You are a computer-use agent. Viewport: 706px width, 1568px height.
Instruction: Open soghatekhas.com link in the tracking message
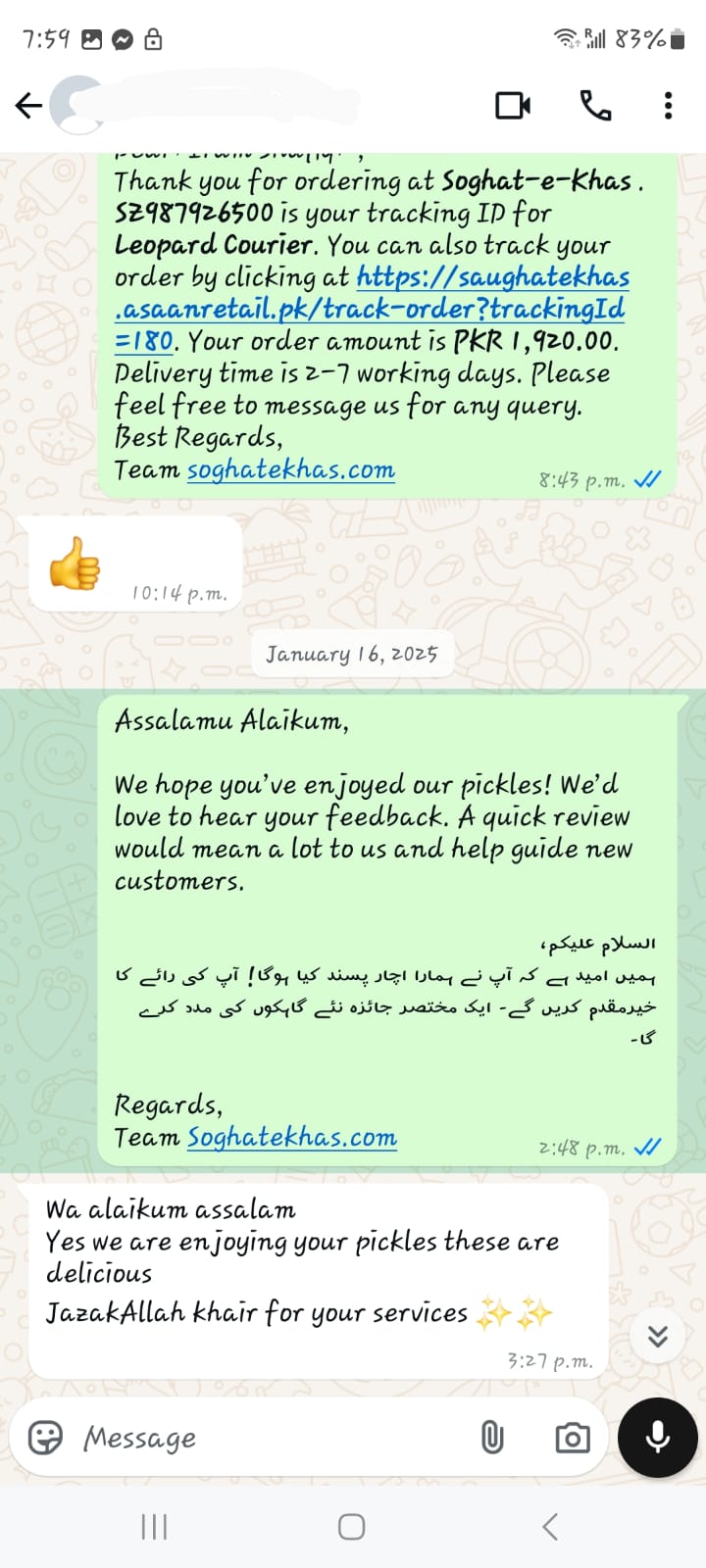[x=291, y=469]
